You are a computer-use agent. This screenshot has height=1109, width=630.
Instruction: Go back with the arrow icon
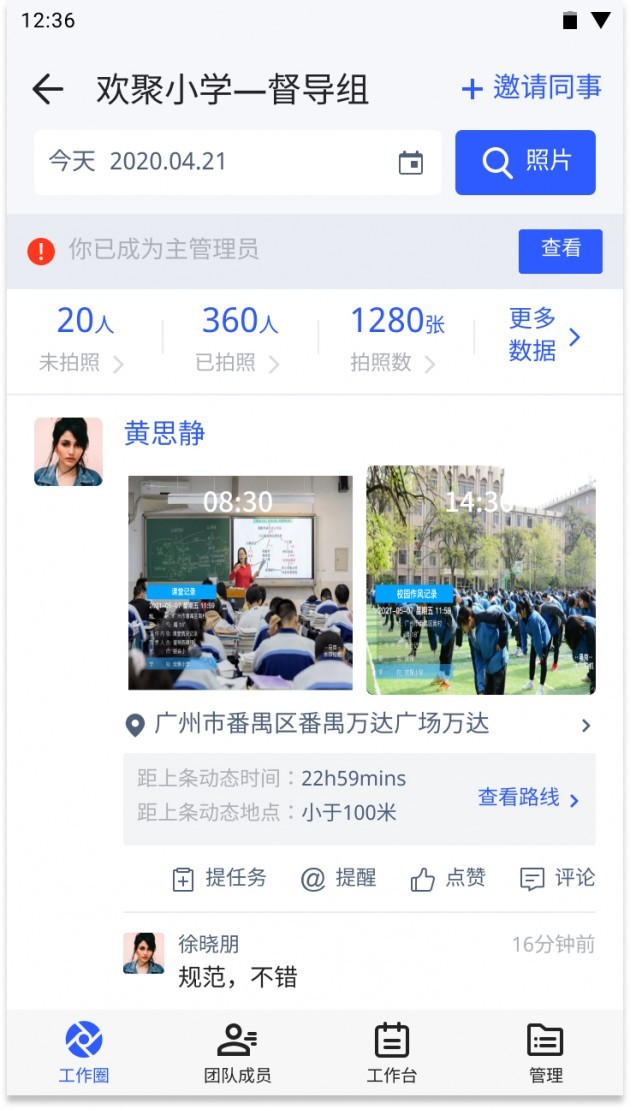pyautogui.click(x=47, y=90)
